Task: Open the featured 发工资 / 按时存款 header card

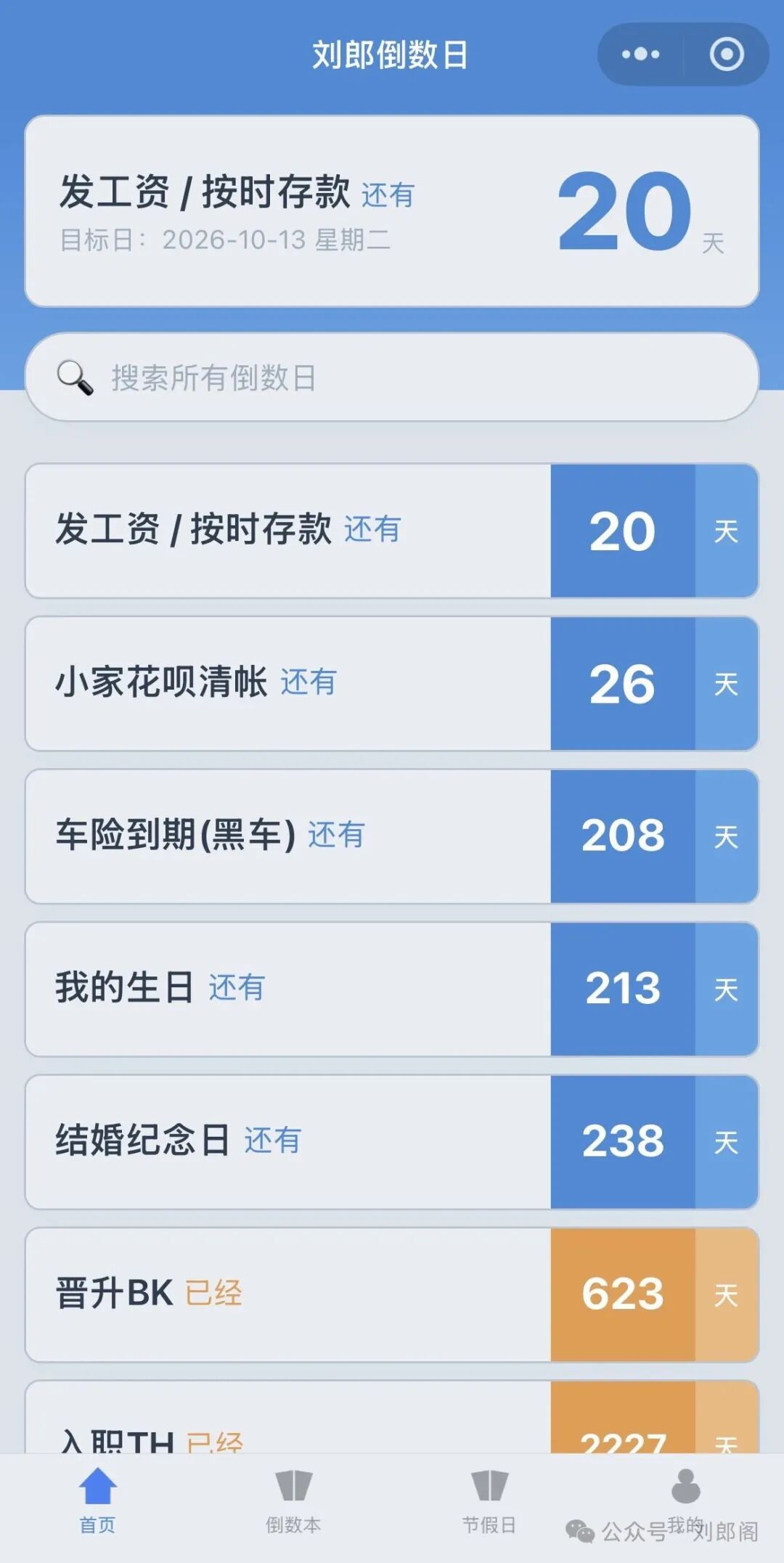Action: 392,211
